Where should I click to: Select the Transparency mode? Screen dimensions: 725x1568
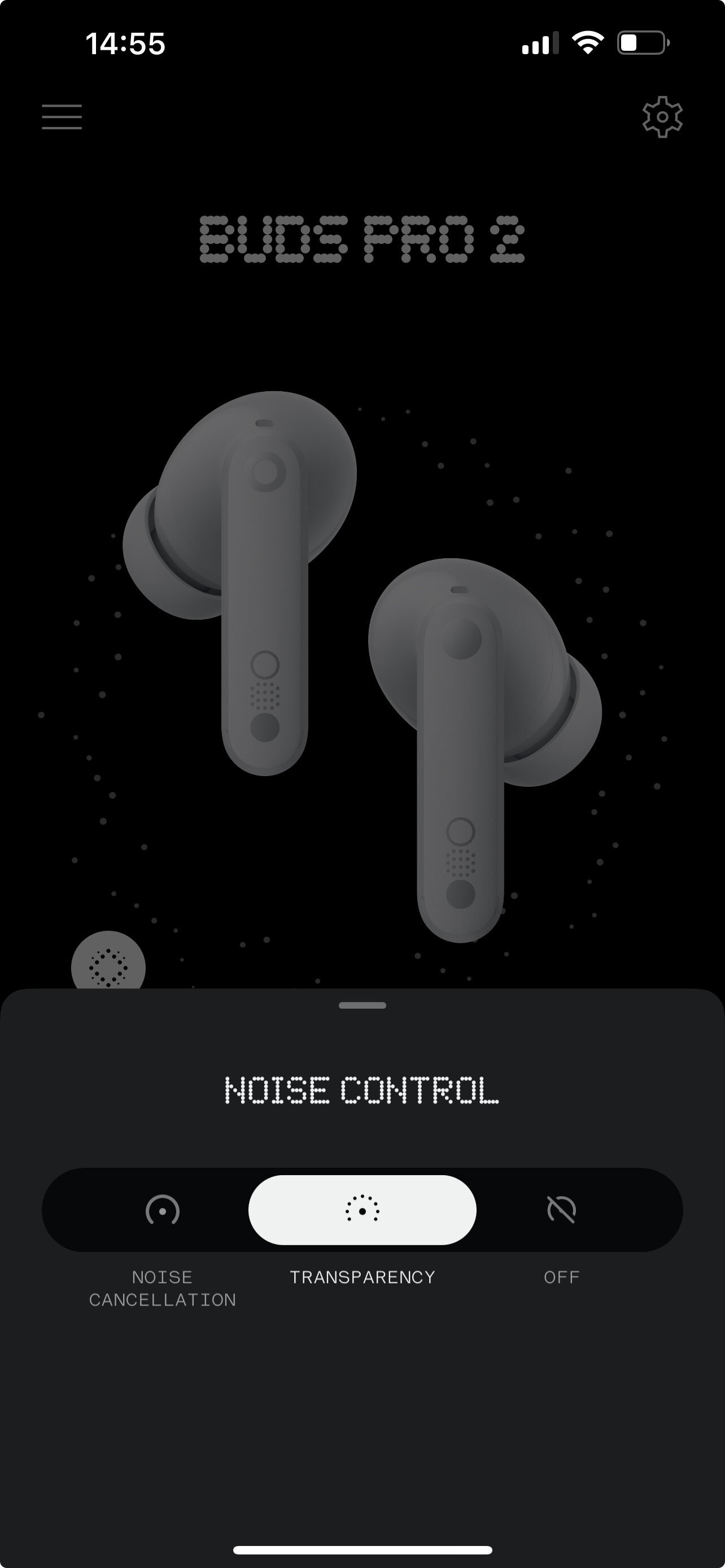click(x=362, y=1210)
